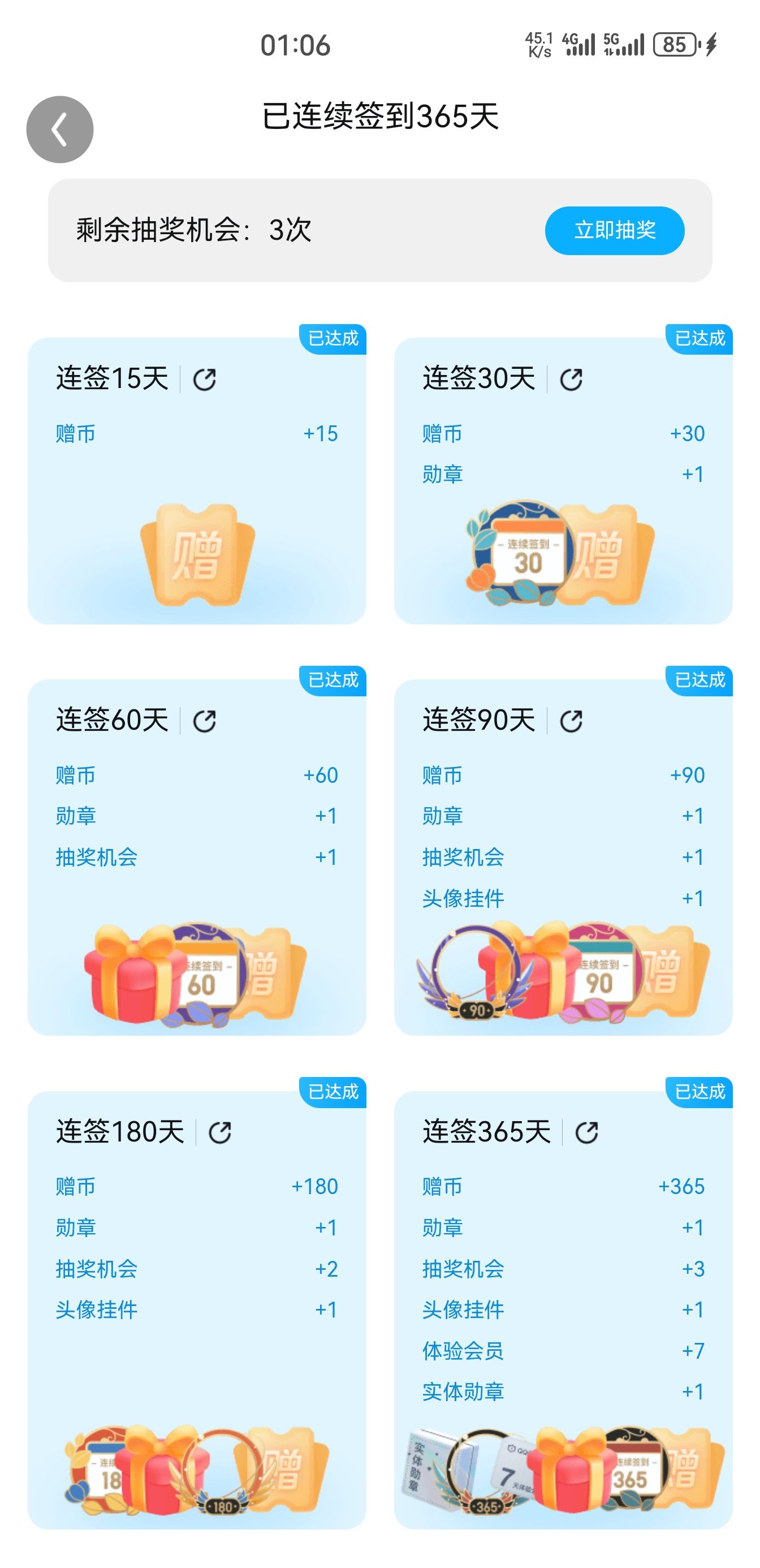Open share for 连签90天
Image resolution: width=760 pixels, height=1568 pixels.
571,721
